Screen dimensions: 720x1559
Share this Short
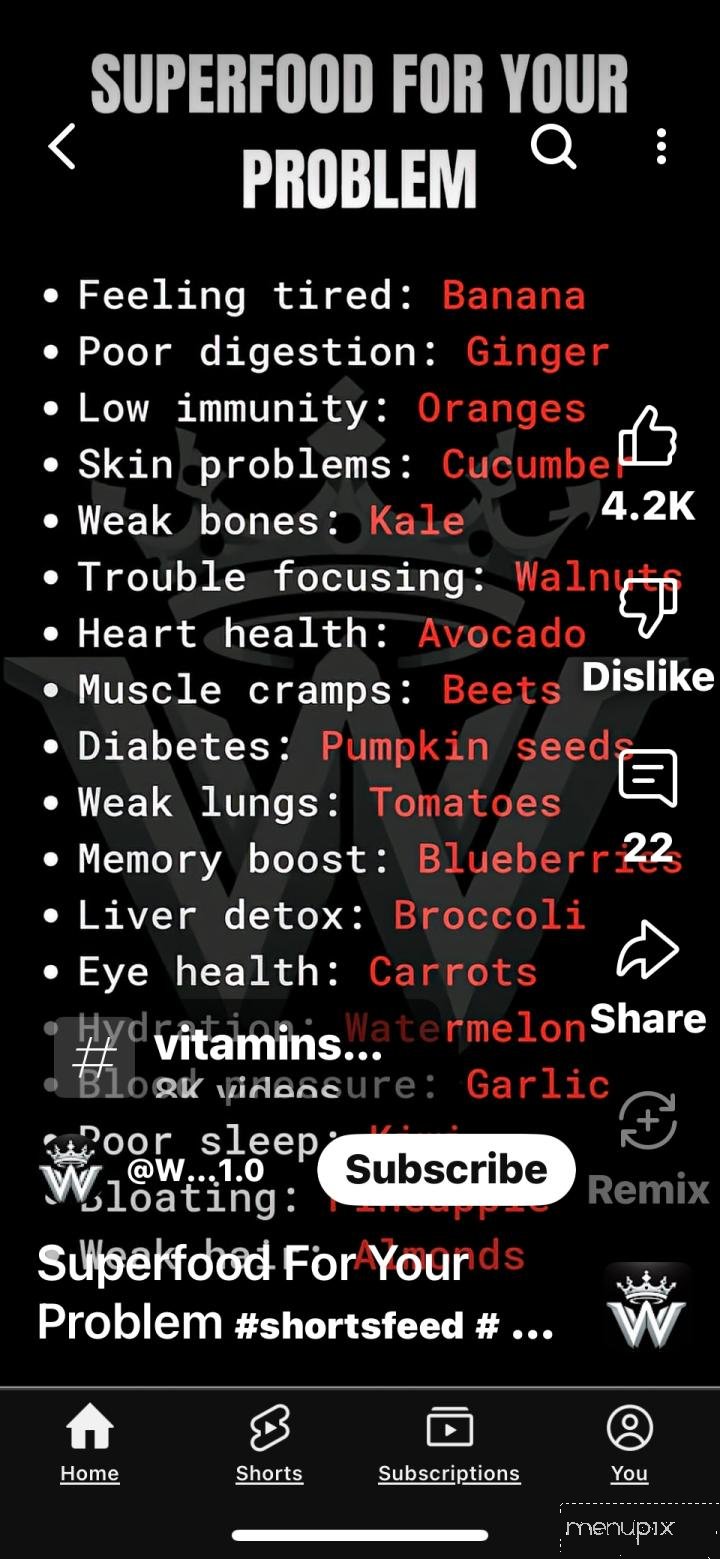(x=648, y=950)
